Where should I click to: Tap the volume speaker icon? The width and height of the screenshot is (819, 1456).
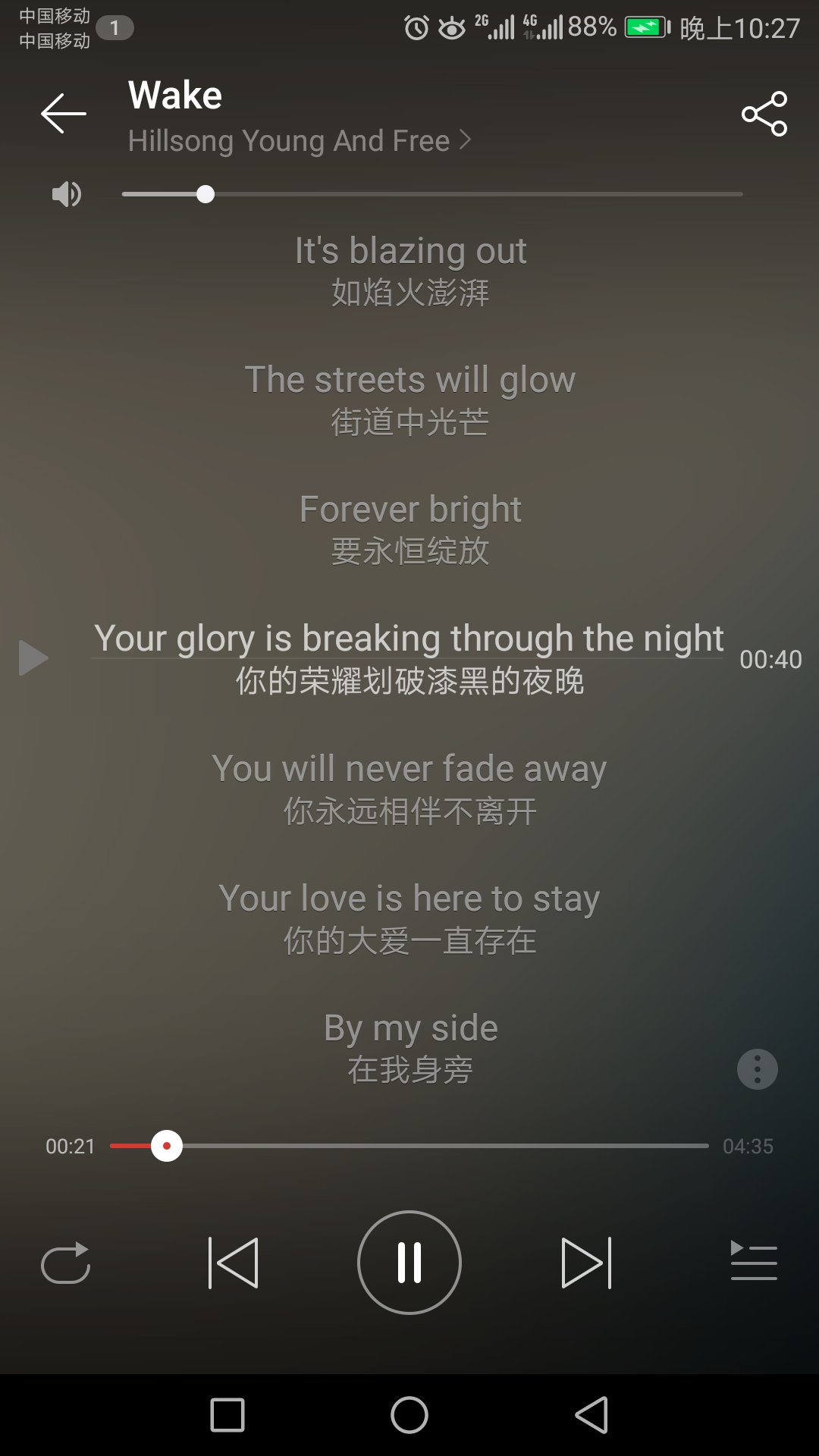pos(66,194)
